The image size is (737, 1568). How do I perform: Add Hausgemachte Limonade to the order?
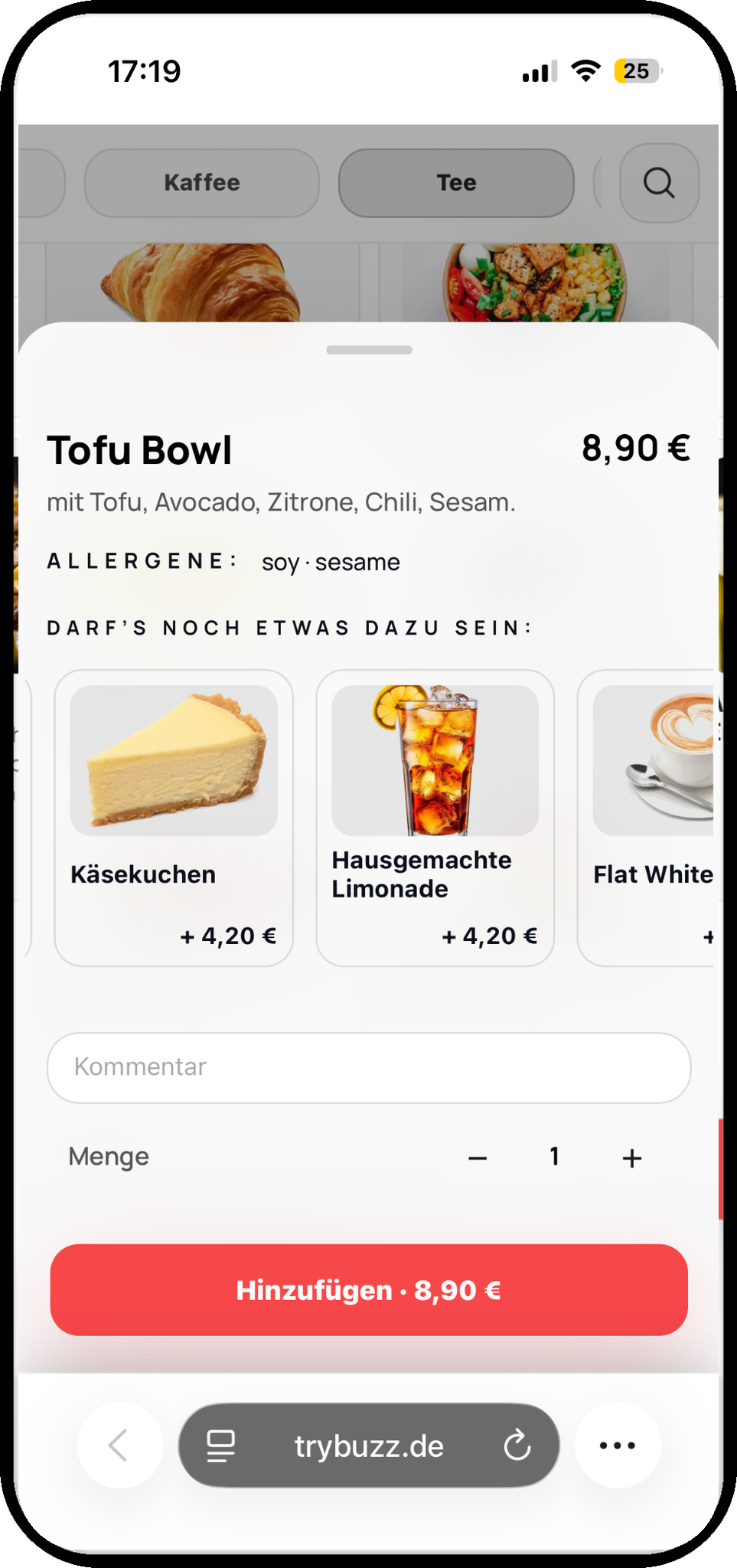pyautogui.click(x=435, y=817)
